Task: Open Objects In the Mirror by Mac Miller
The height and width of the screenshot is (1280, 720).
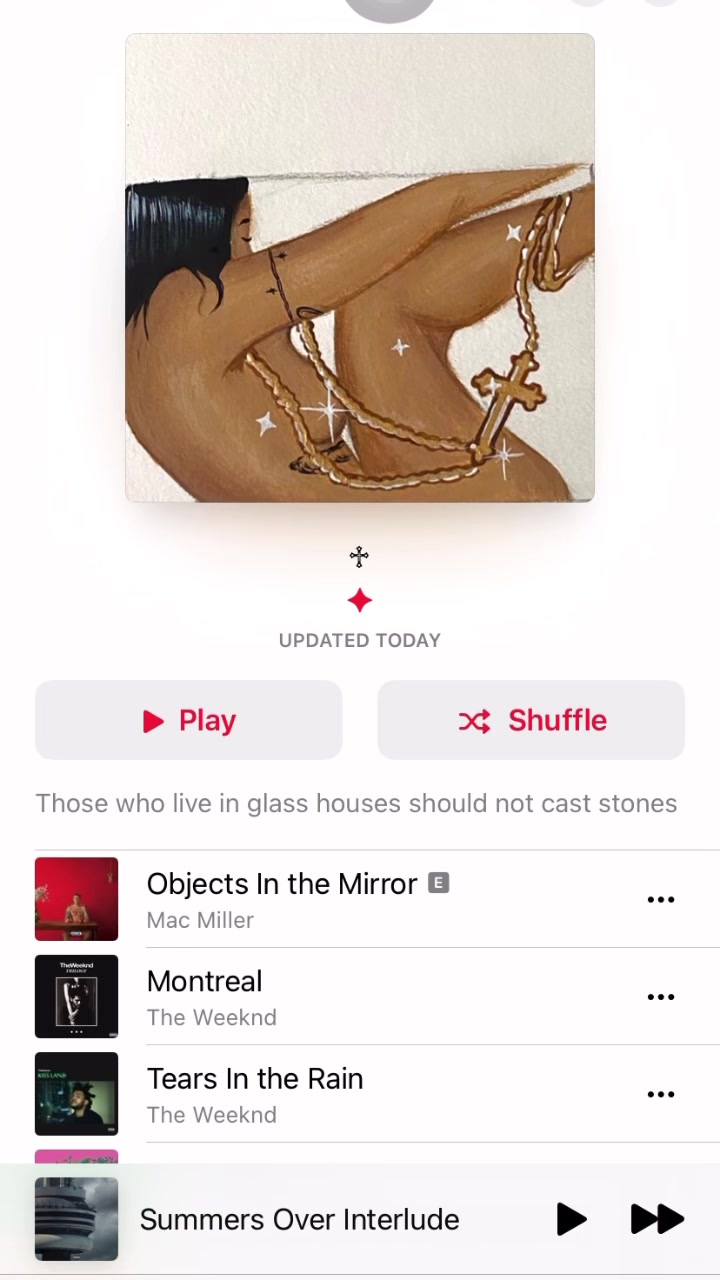Action: pos(282,899)
